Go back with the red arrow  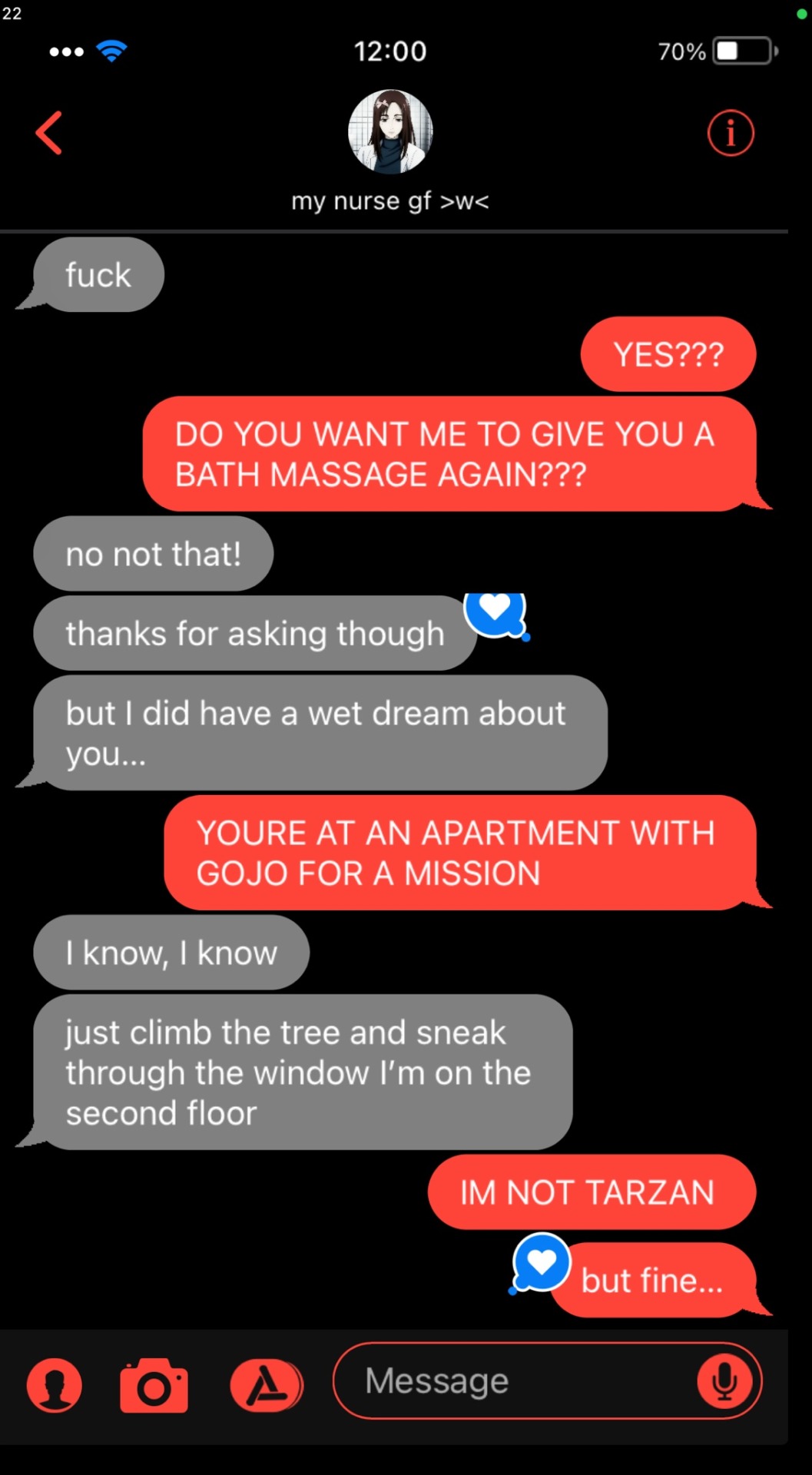[49, 133]
